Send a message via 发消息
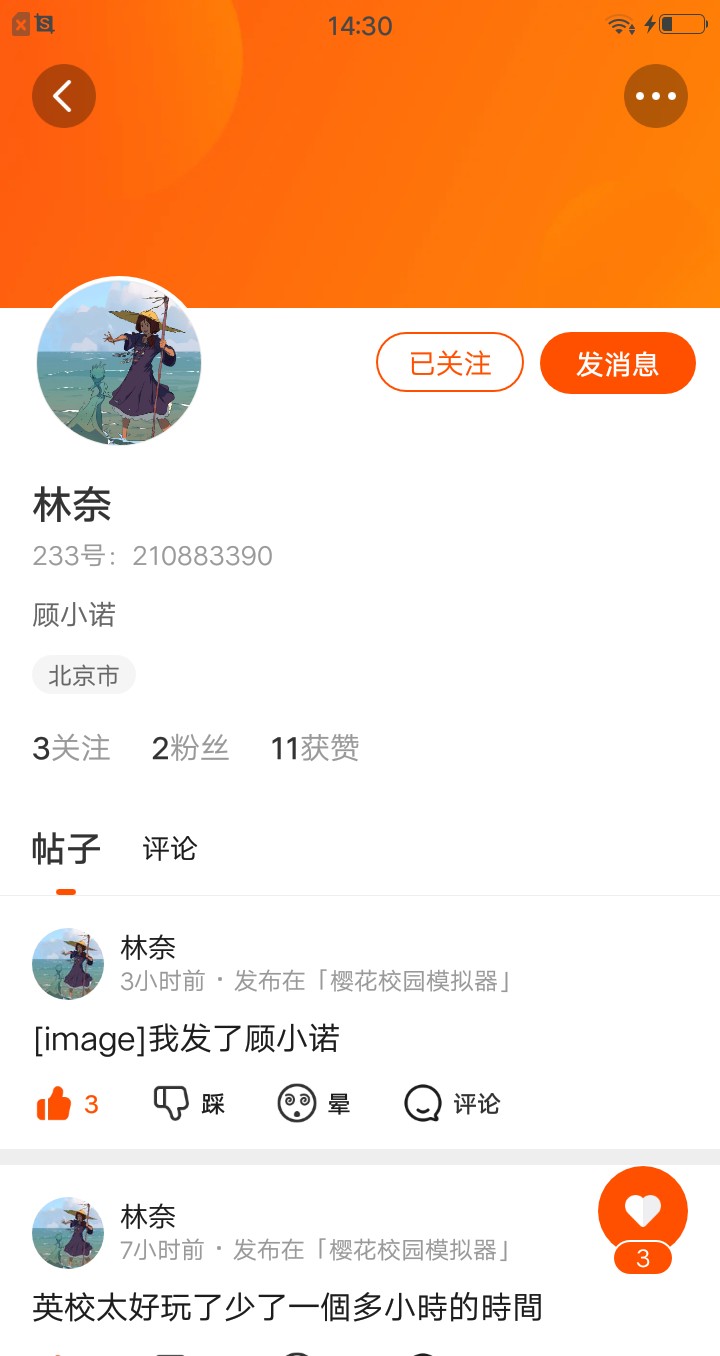 click(617, 363)
